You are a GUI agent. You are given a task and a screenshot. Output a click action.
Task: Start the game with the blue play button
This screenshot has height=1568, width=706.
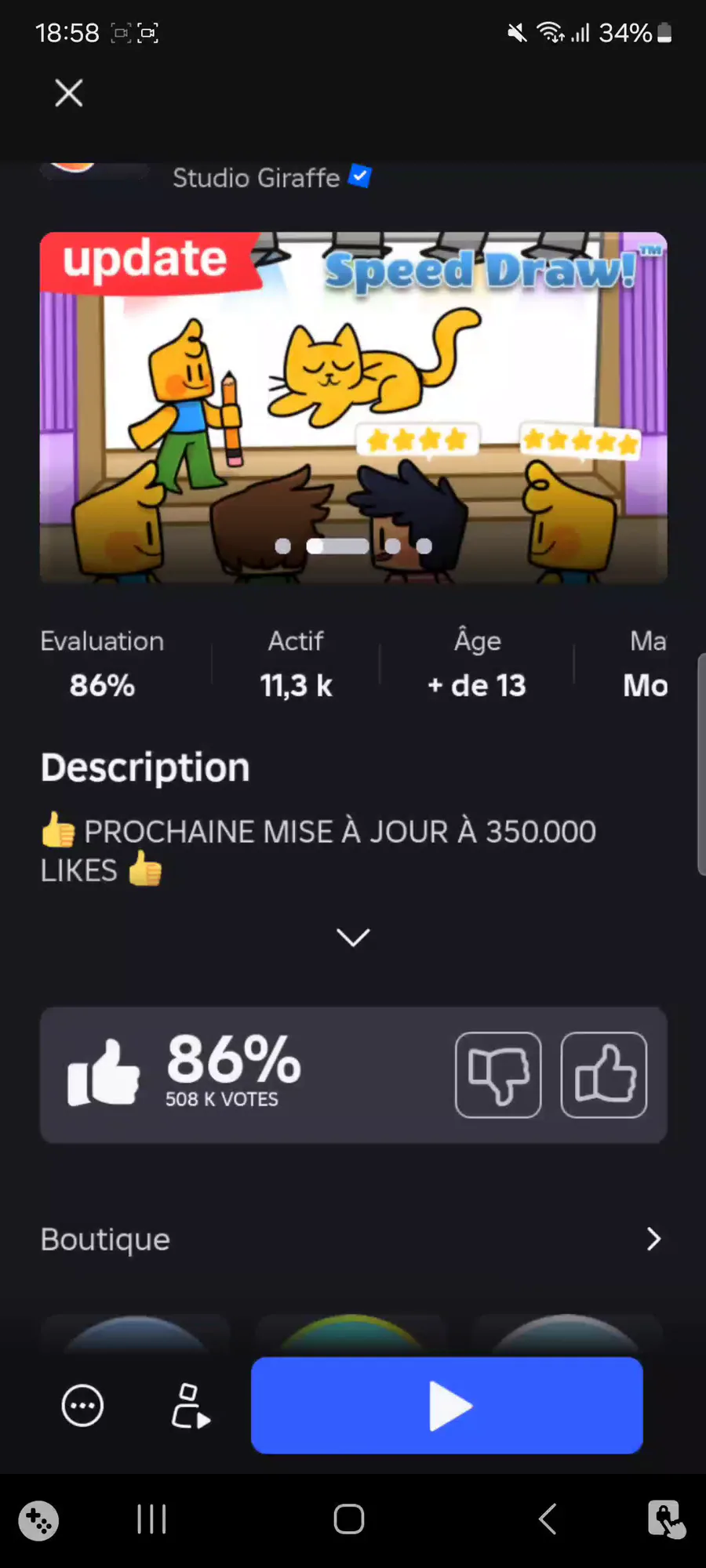tap(447, 1406)
